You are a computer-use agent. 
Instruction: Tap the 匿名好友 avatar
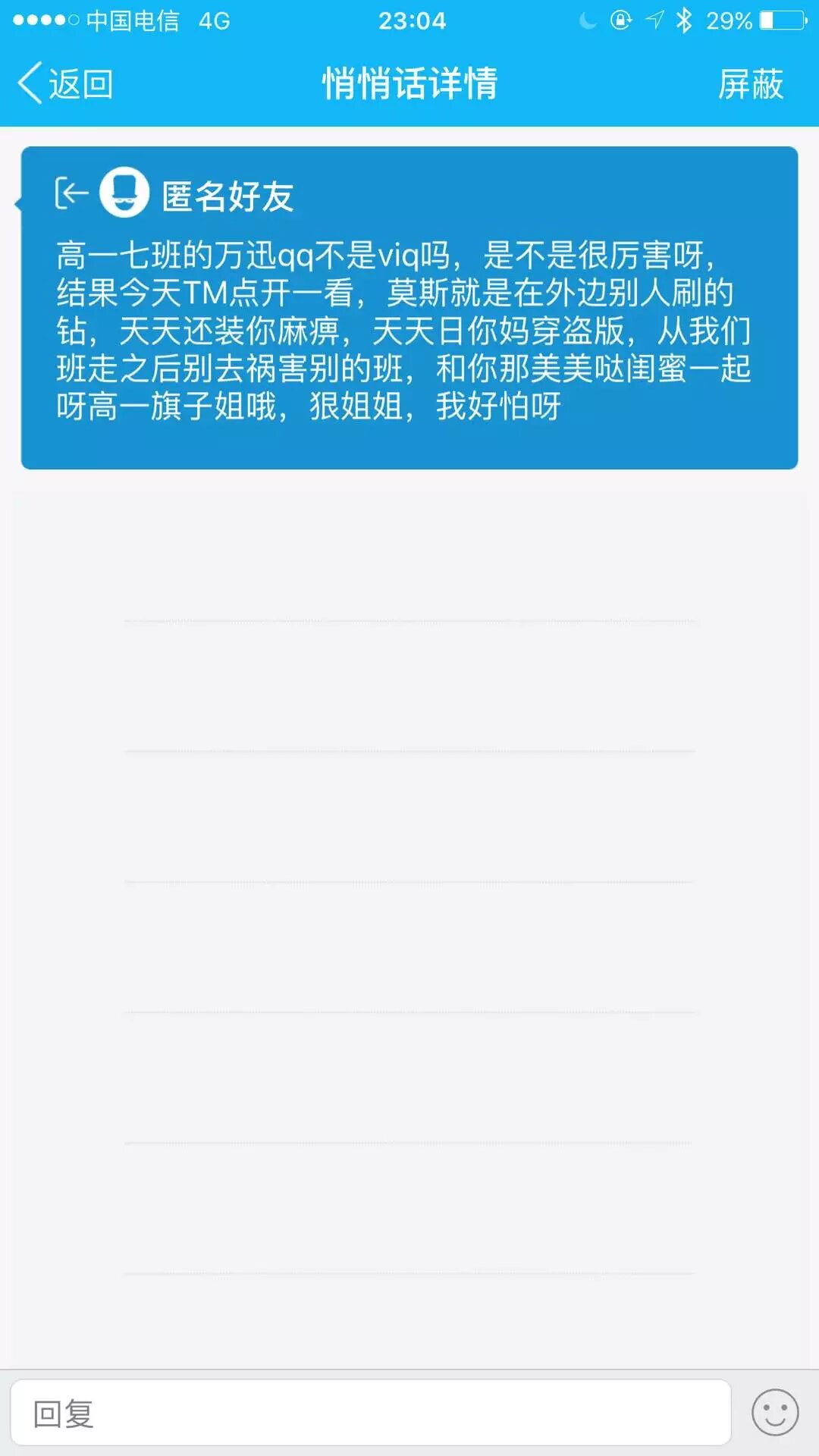coord(124,193)
